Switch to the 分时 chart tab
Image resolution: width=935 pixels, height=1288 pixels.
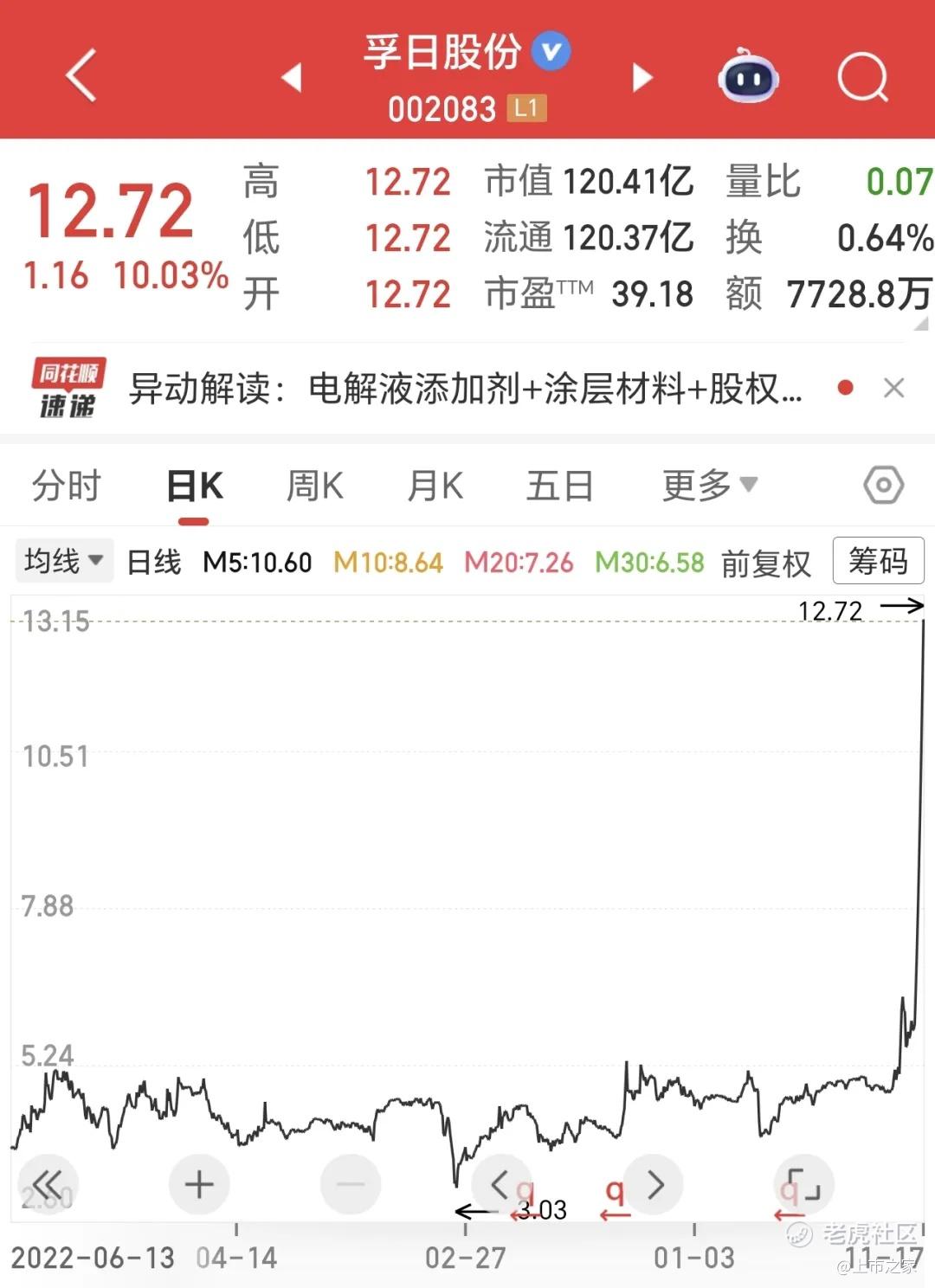[x=66, y=486]
